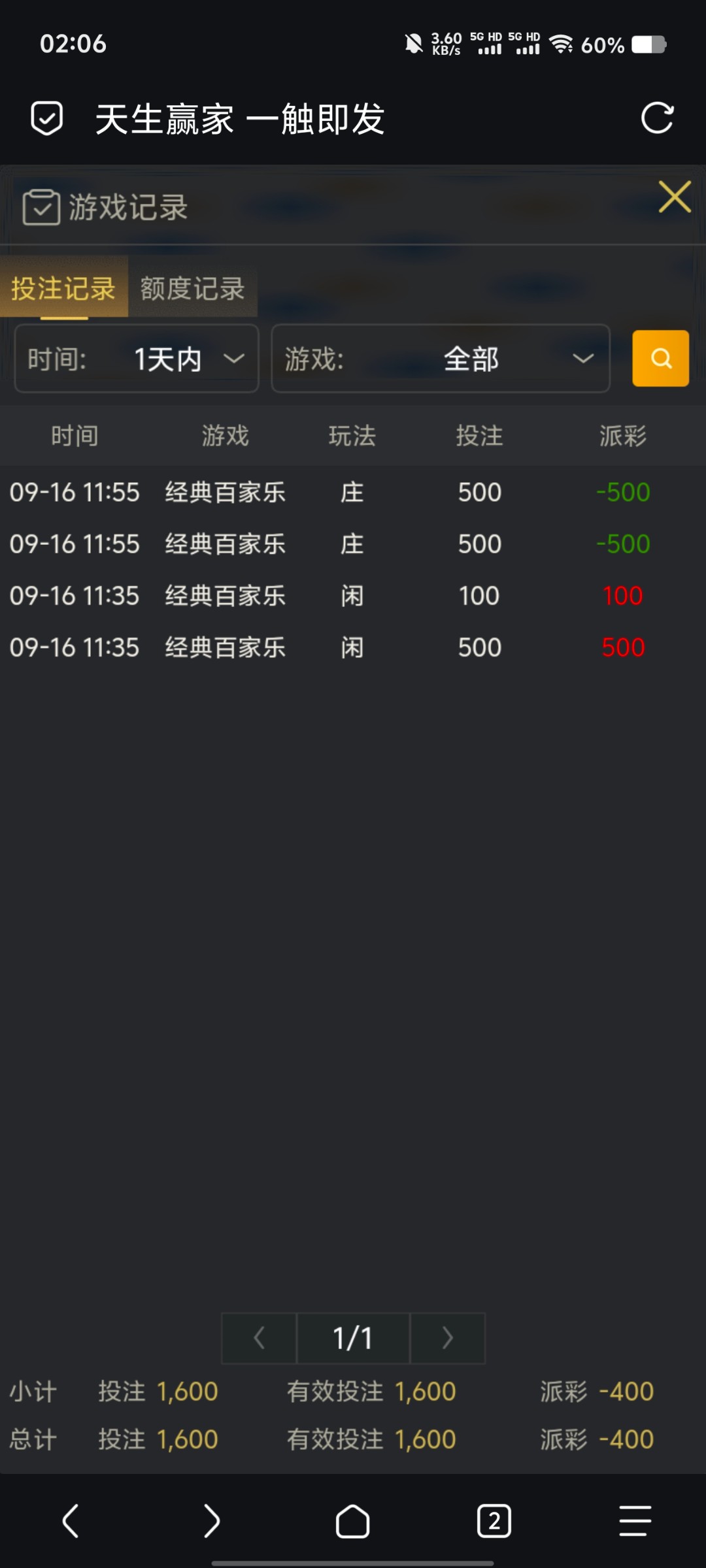This screenshot has width=706, height=1568.
Task: Switch to the 额度记录 tab
Action: [192, 288]
